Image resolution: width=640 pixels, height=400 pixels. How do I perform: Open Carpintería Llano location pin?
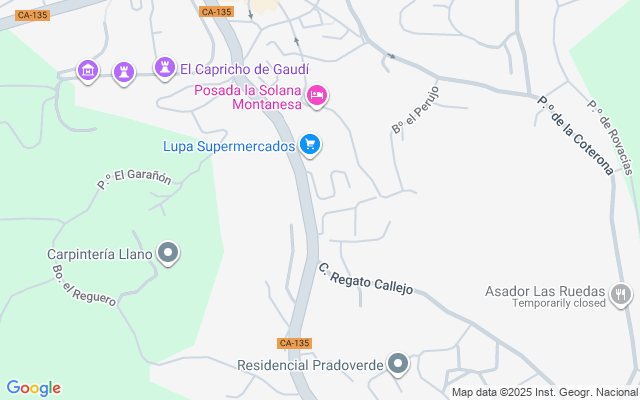[169, 254]
